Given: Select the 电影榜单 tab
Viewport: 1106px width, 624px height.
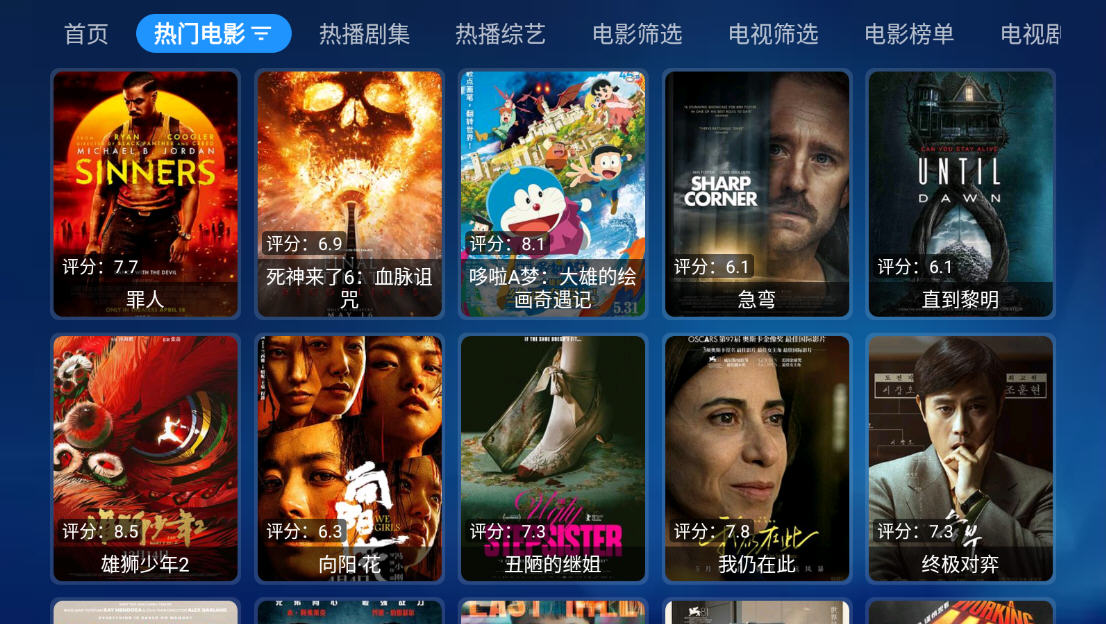Looking at the screenshot, I should coord(909,34).
